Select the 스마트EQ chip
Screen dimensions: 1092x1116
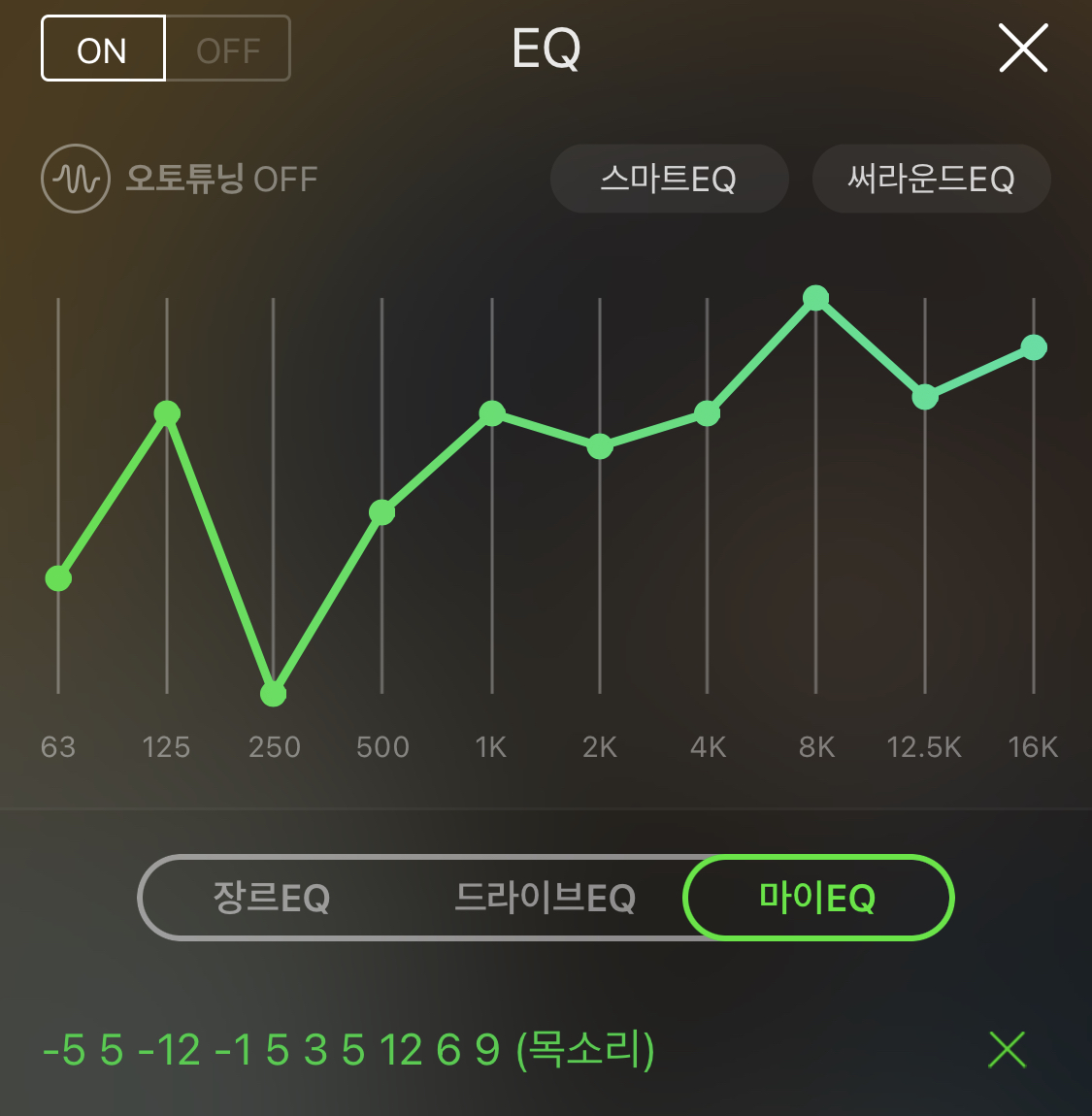669,179
